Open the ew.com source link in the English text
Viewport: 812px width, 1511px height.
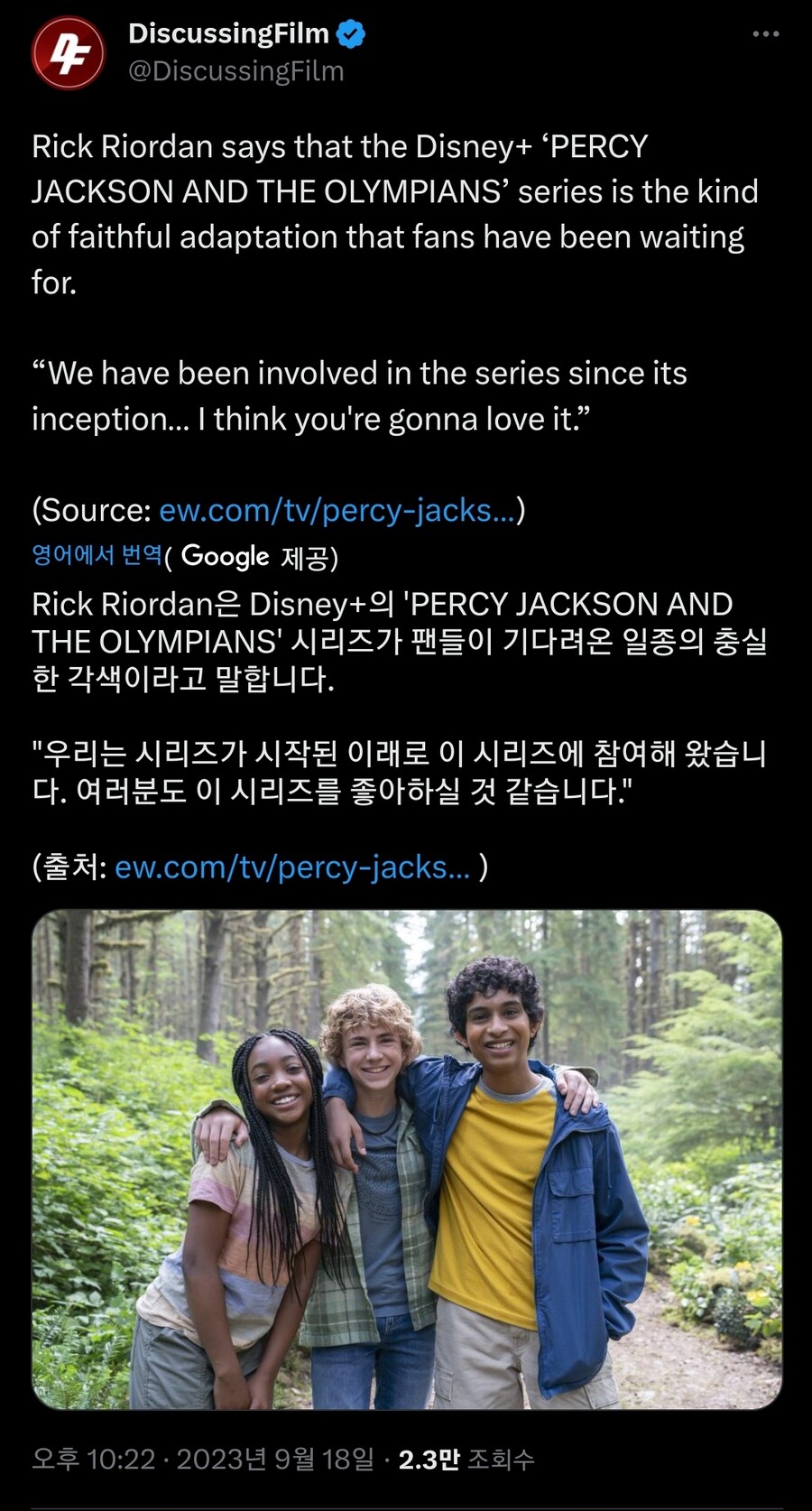coord(337,510)
